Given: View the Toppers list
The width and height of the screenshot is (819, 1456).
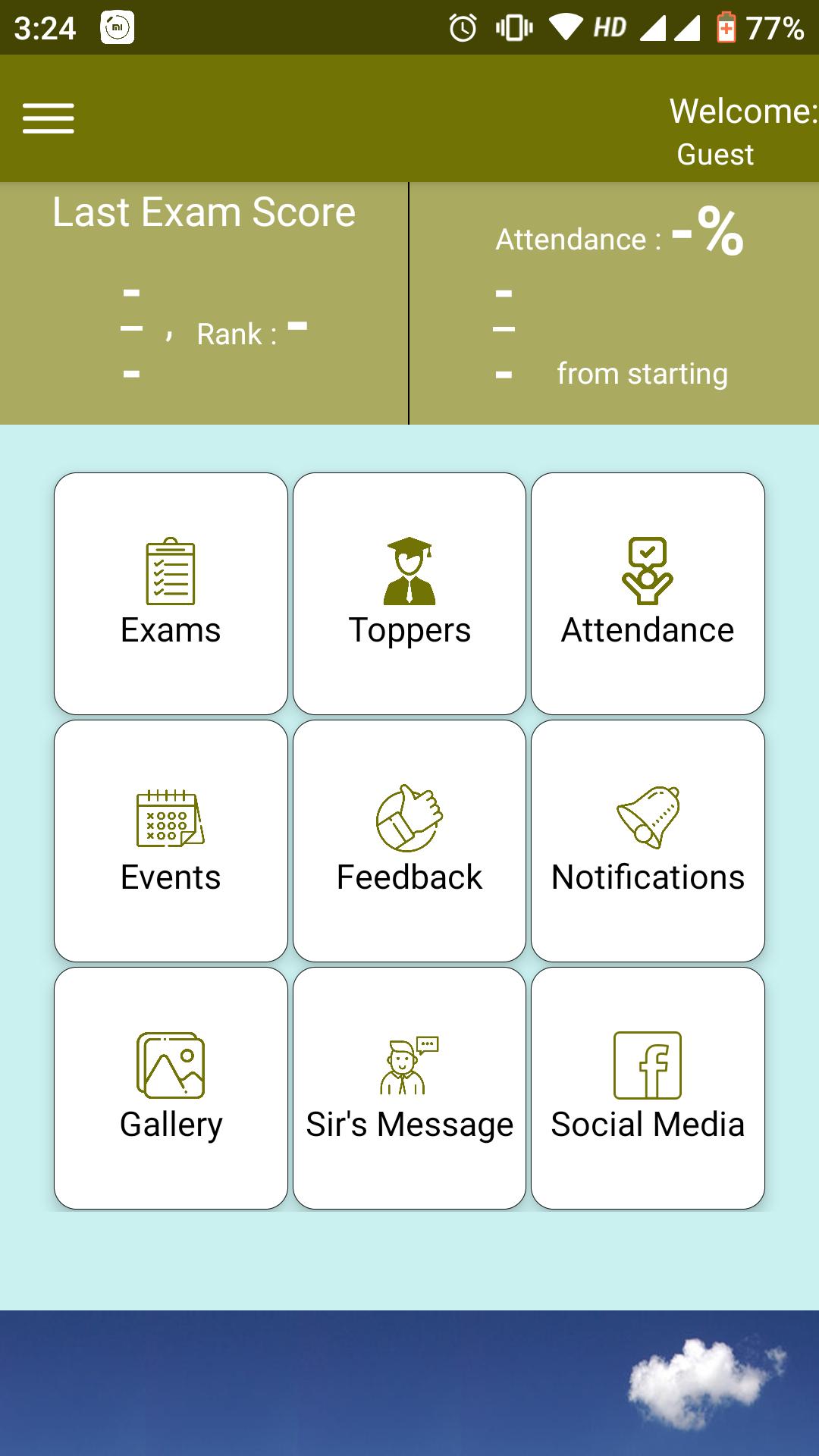Looking at the screenshot, I should 409,593.
